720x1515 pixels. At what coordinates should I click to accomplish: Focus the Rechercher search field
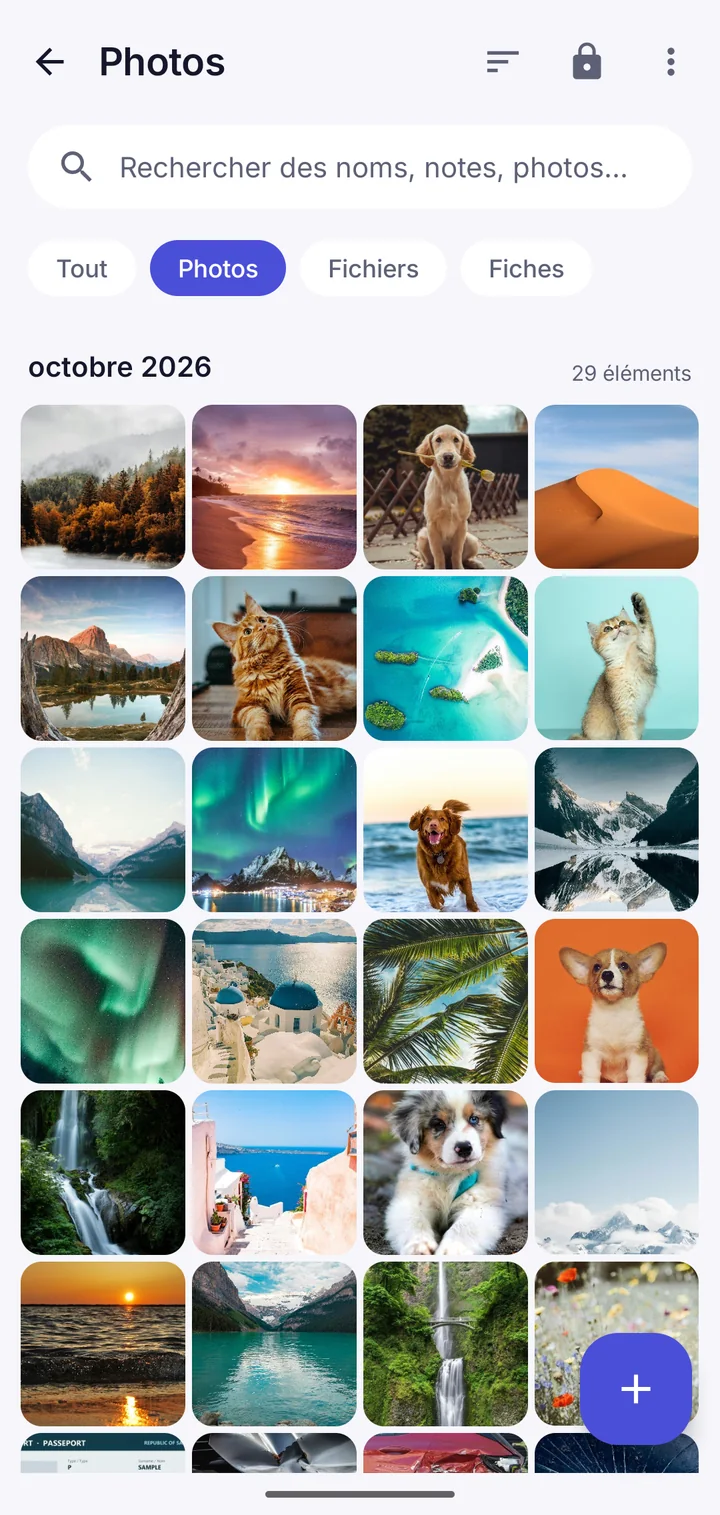coord(360,167)
